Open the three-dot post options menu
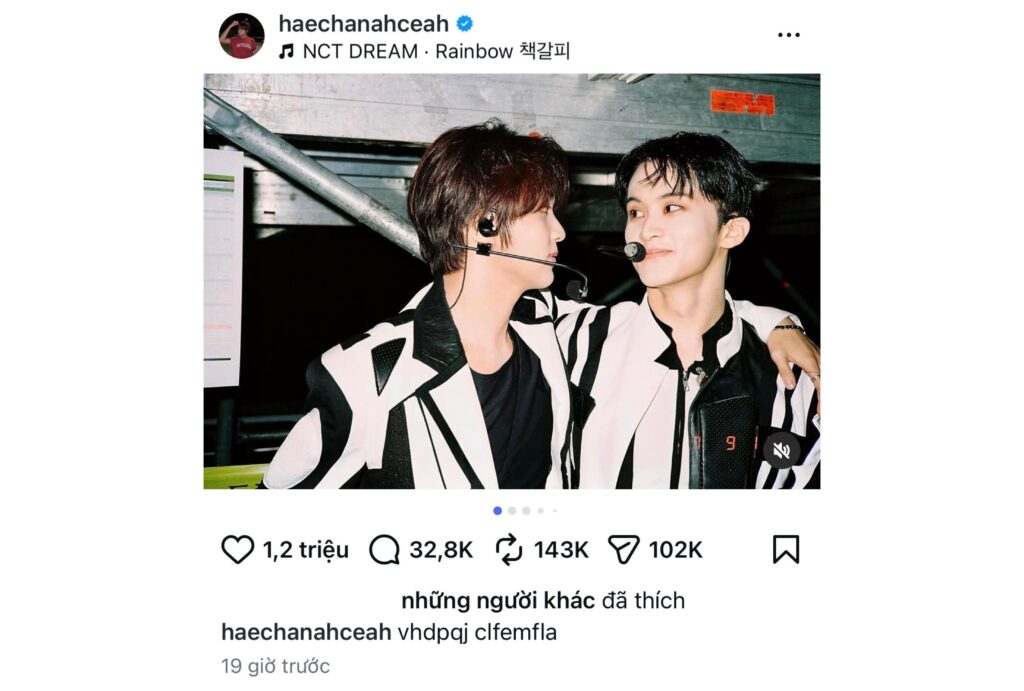1024x691 pixels. click(788, 35)
